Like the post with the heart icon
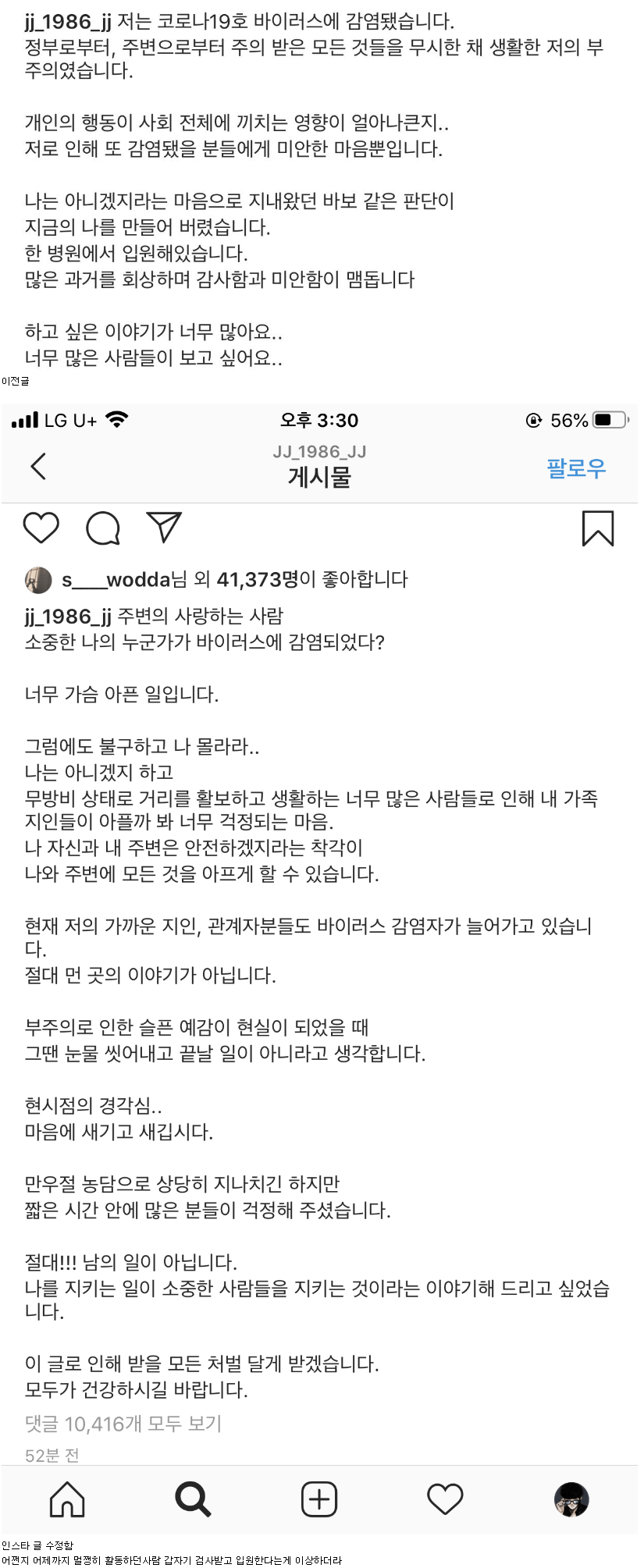This screenshot has height=1568, width=644. 41,528
